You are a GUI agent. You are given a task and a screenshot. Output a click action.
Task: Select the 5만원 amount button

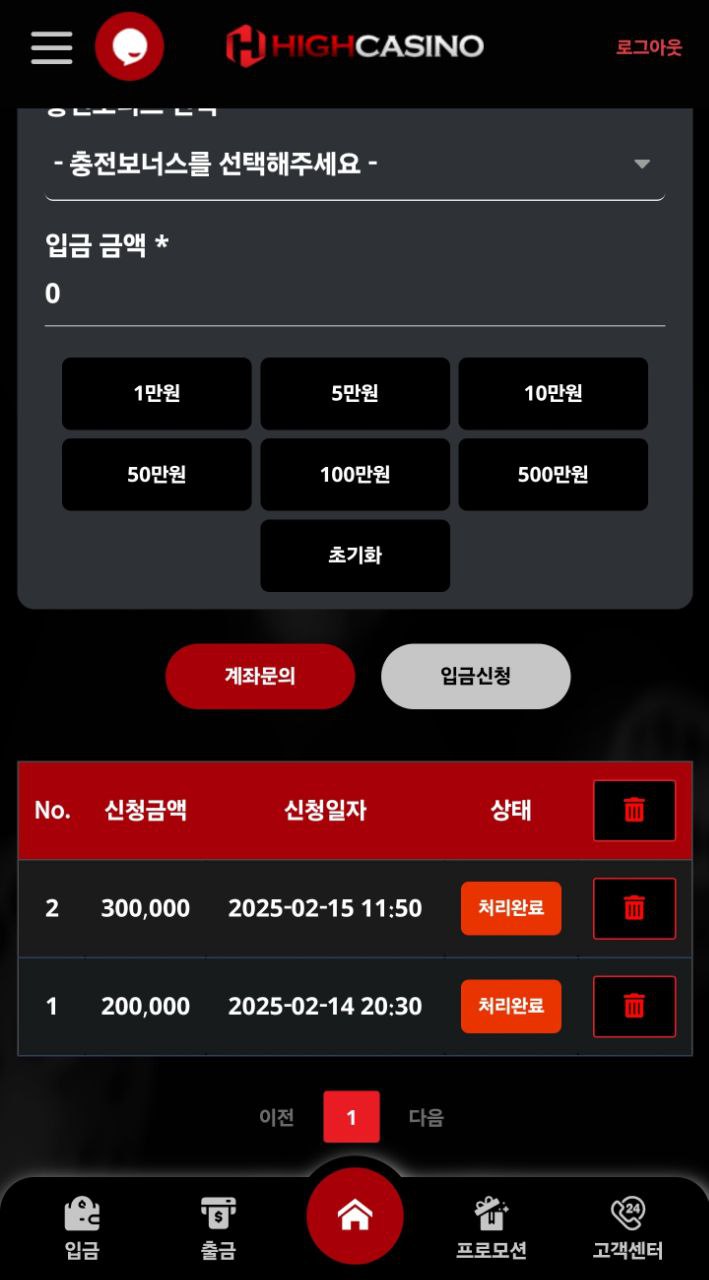pyautogui.click(x=355, y=394)
